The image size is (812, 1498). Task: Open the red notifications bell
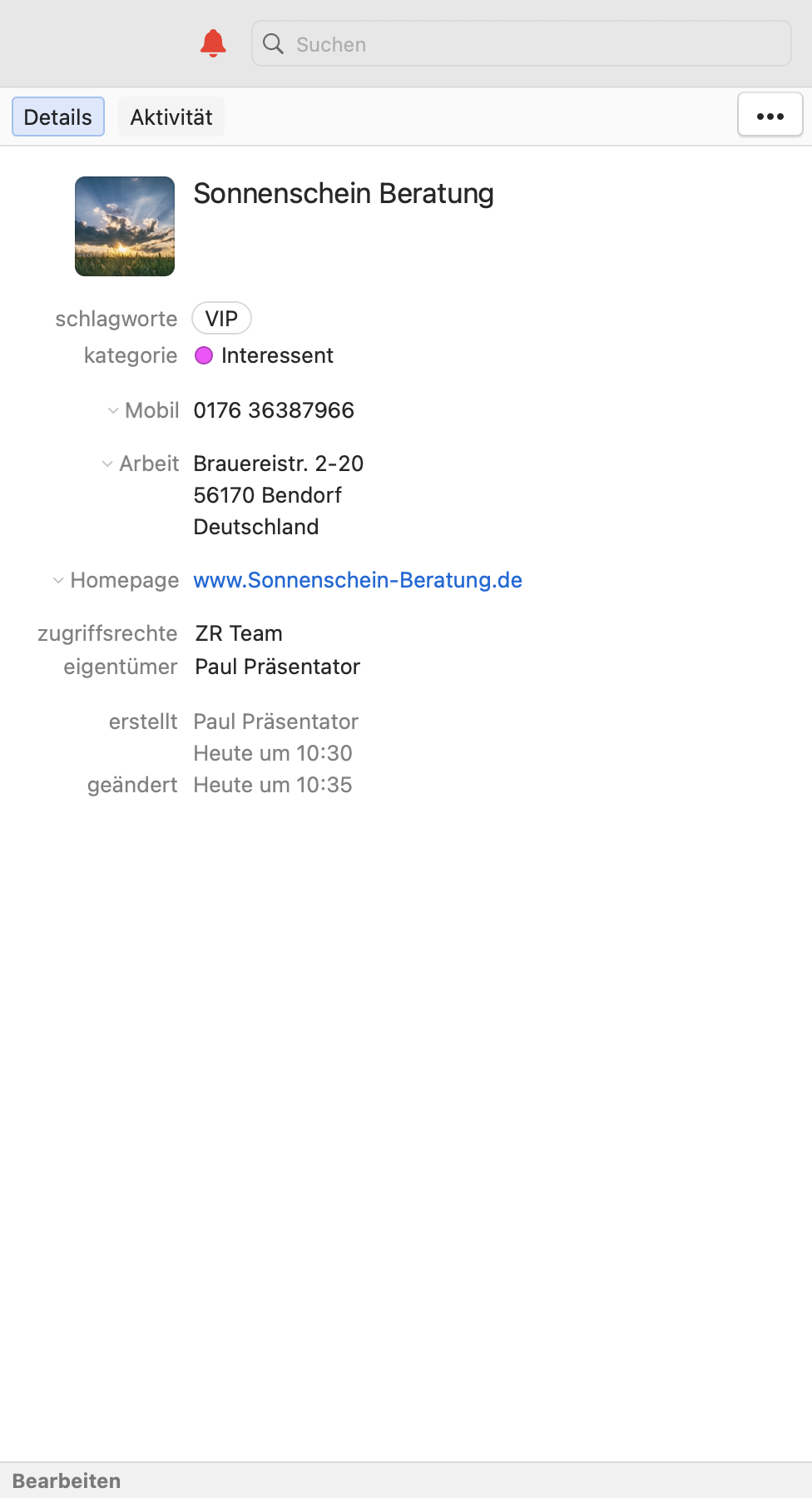[213, 43]
